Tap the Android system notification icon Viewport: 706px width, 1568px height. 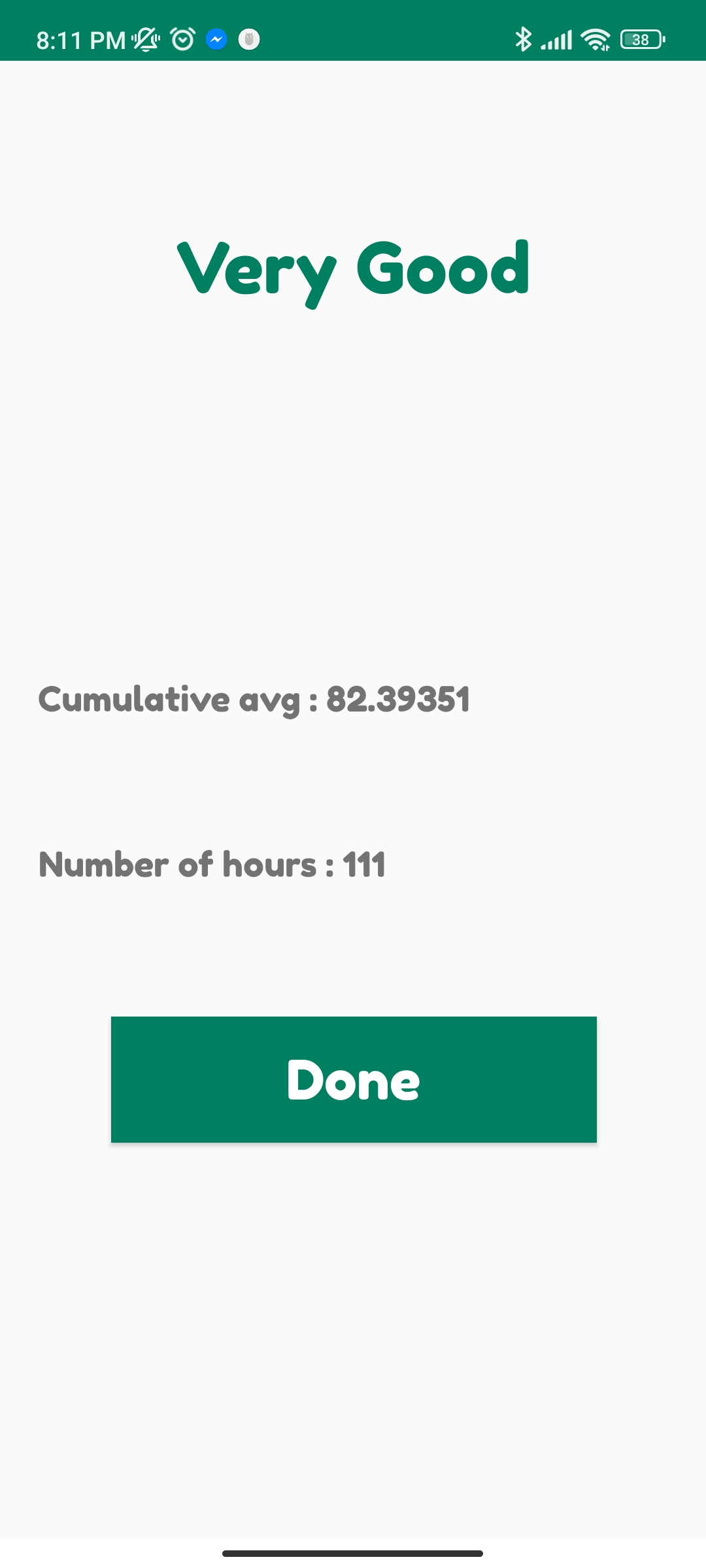tap(250, 40)
